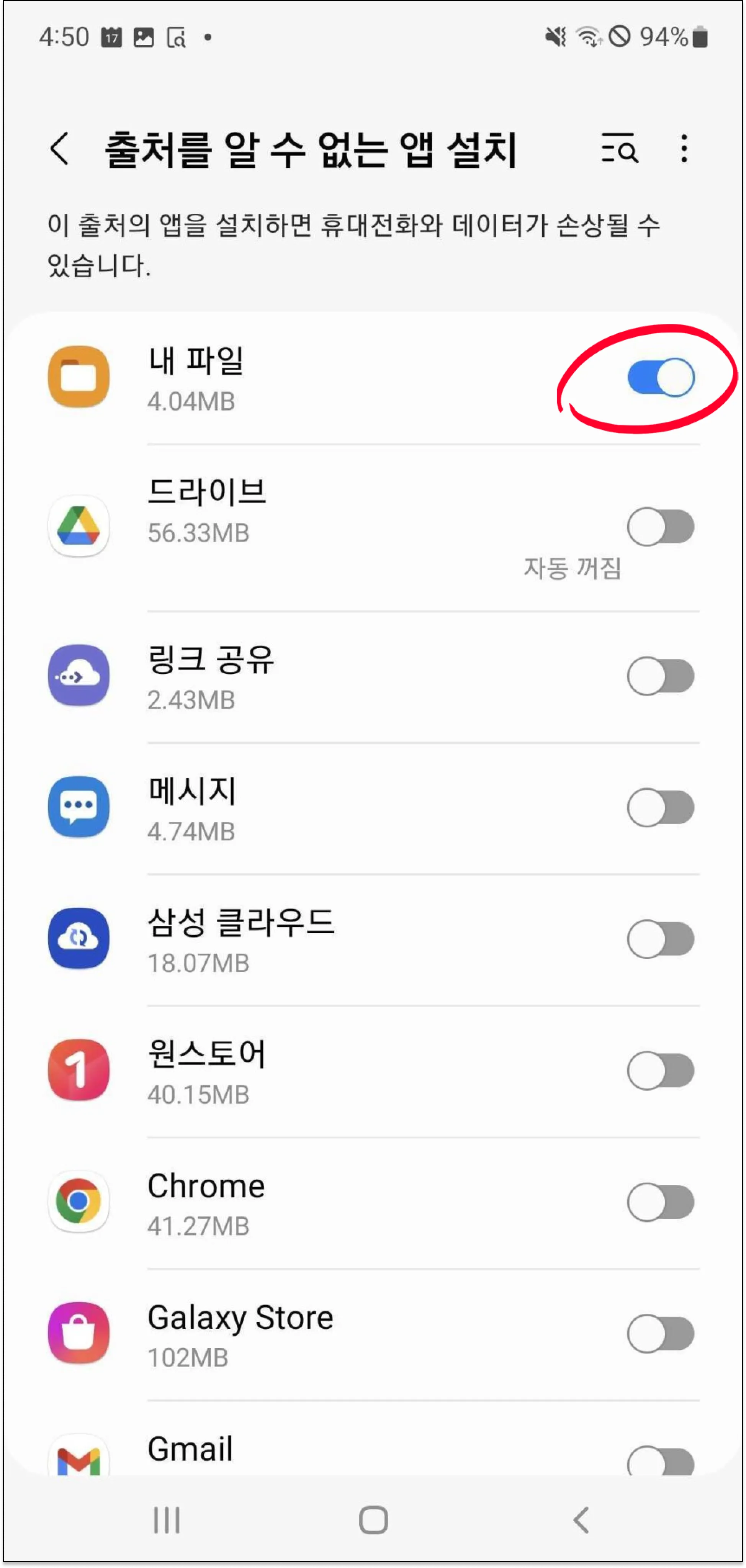Open the 원스토어 row

[x=304, y=1070]
